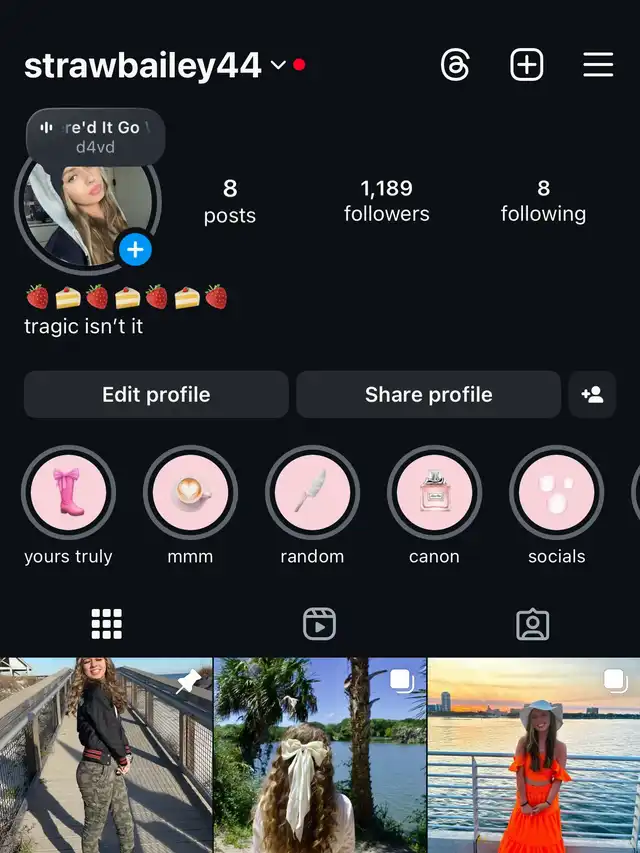Open the 'random' highlight
The width and height of the screenshot is (640, 853).
point(312,493)
